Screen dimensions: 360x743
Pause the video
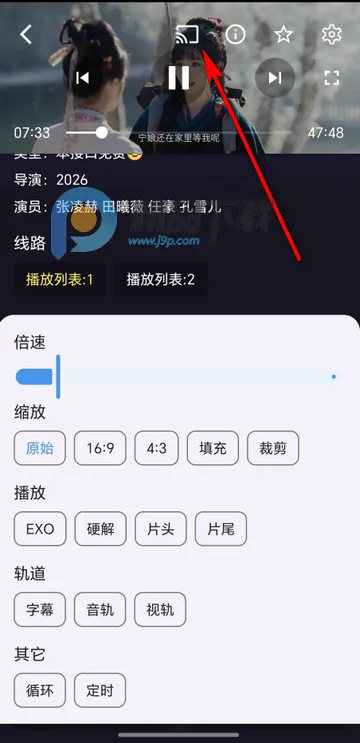179,78
